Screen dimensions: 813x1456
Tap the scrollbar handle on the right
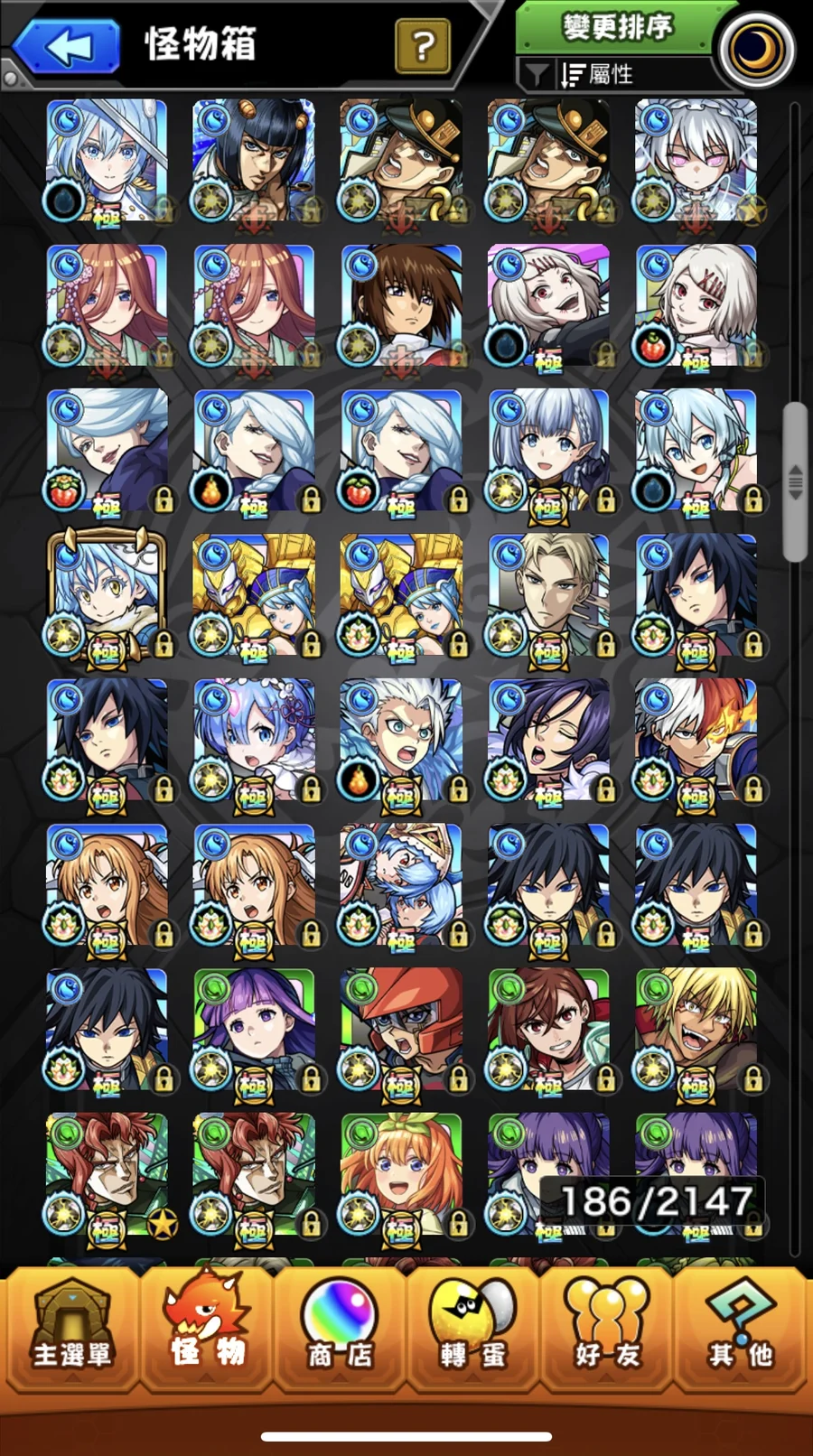[794, 482]
